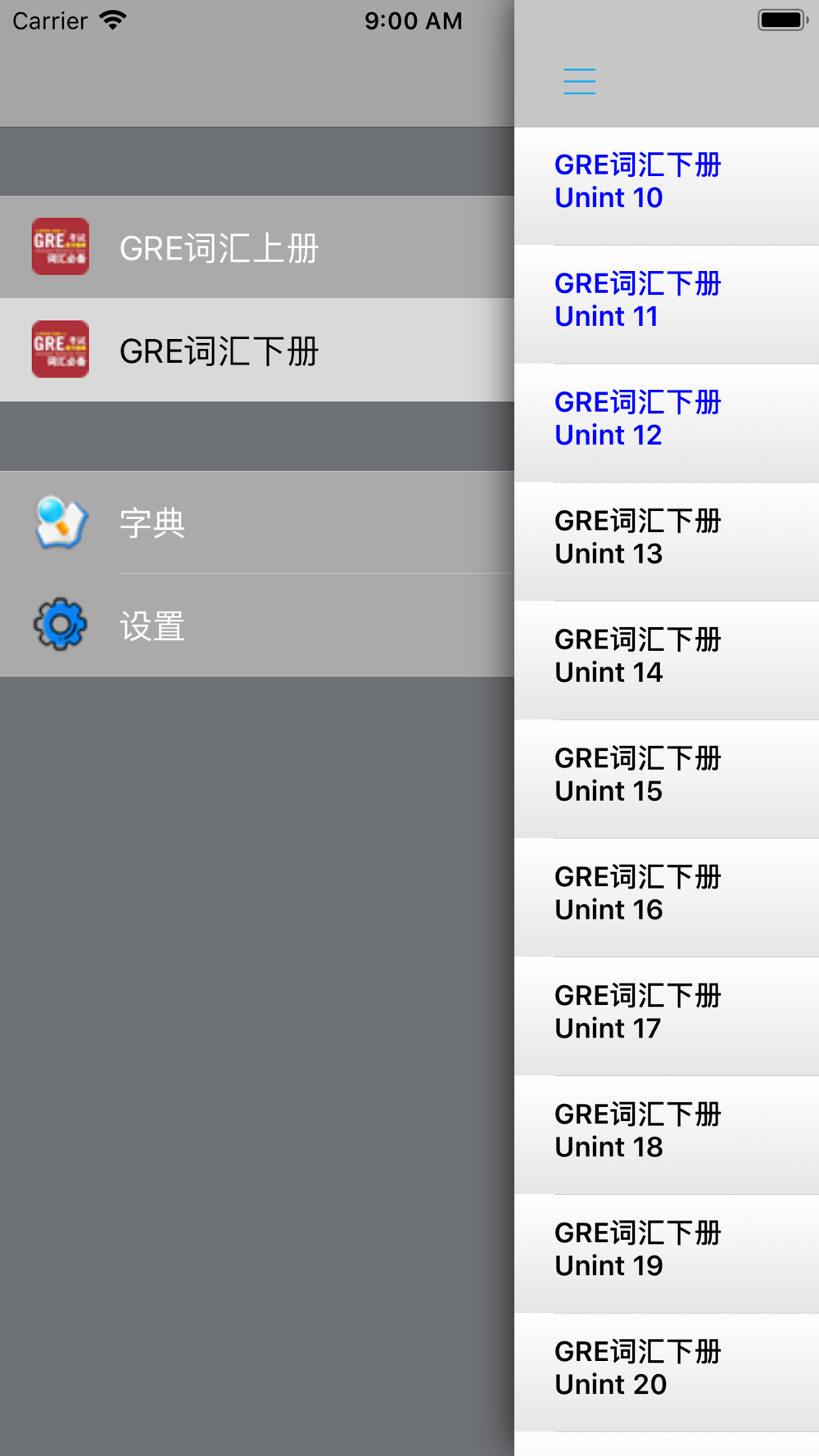The image size is (819, 1456).
Task: Open GRE词汇下册 Unint 11
Action: click(638, 301)
